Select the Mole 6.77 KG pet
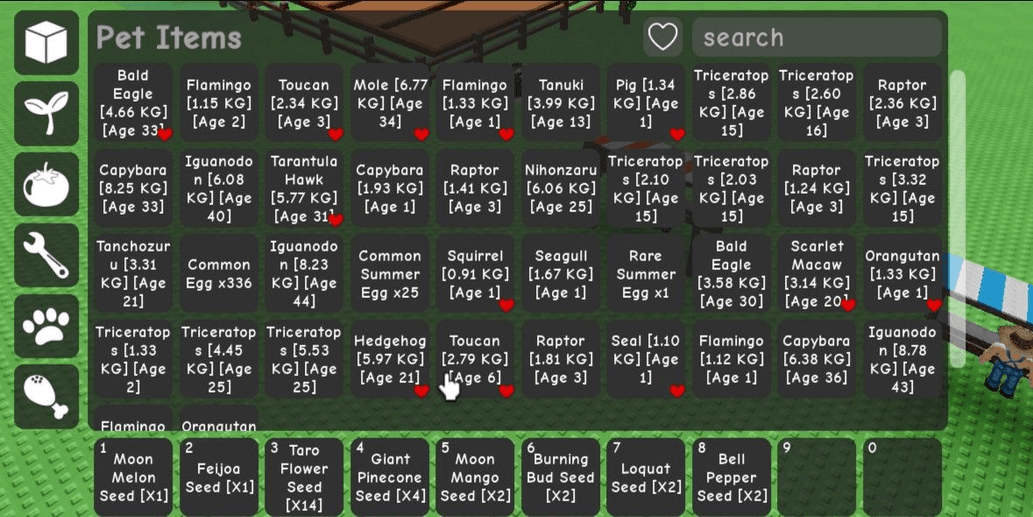Screen dimensions: 1033x517 (390, 103)
